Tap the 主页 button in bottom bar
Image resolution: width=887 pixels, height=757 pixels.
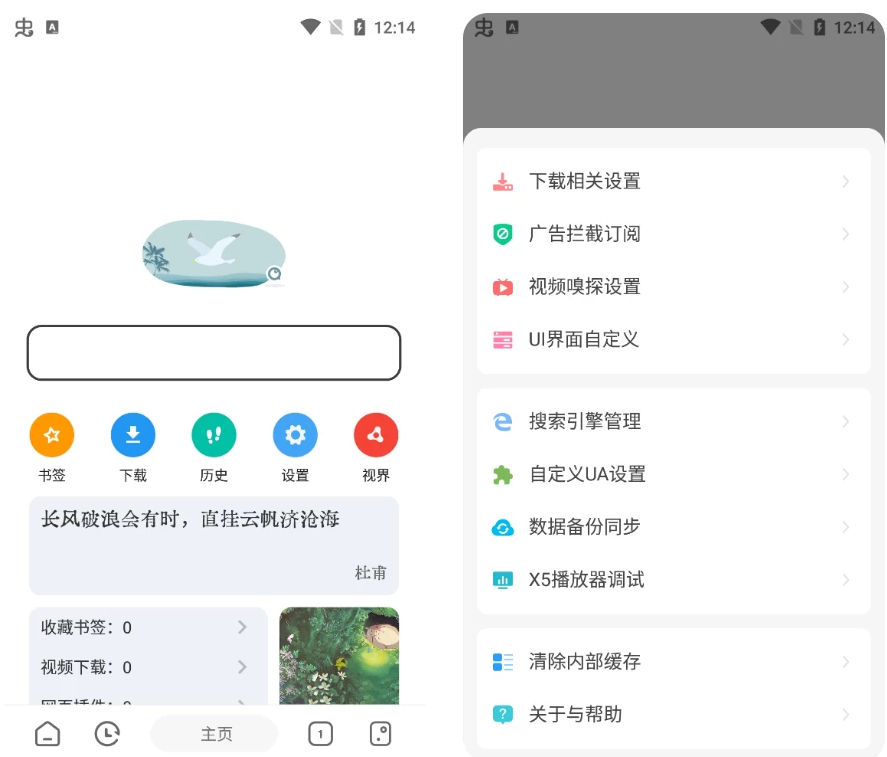(x=214, y=734)
